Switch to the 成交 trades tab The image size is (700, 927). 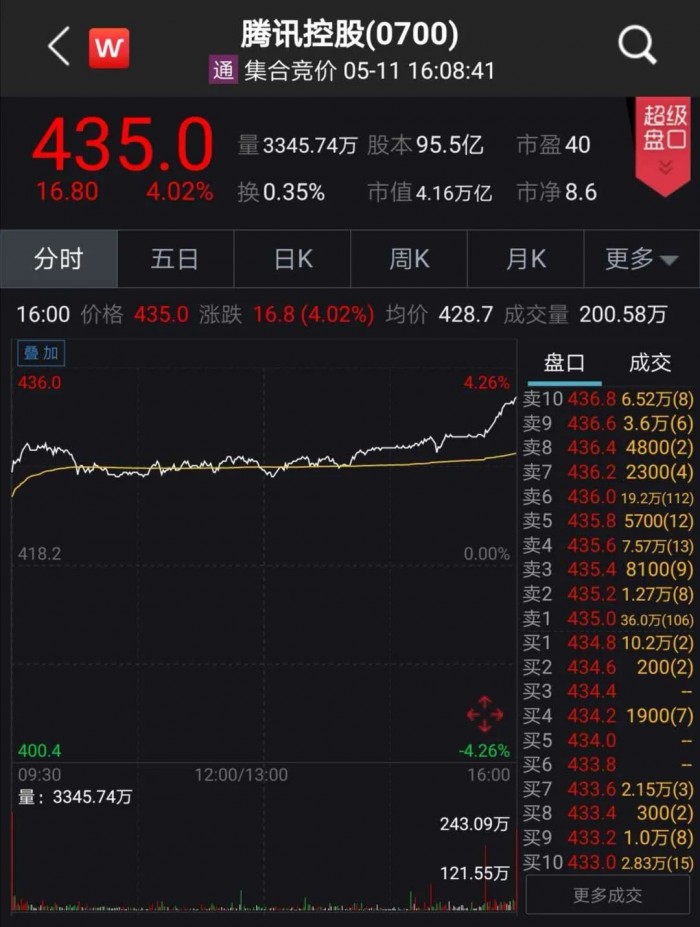[649, 363]
